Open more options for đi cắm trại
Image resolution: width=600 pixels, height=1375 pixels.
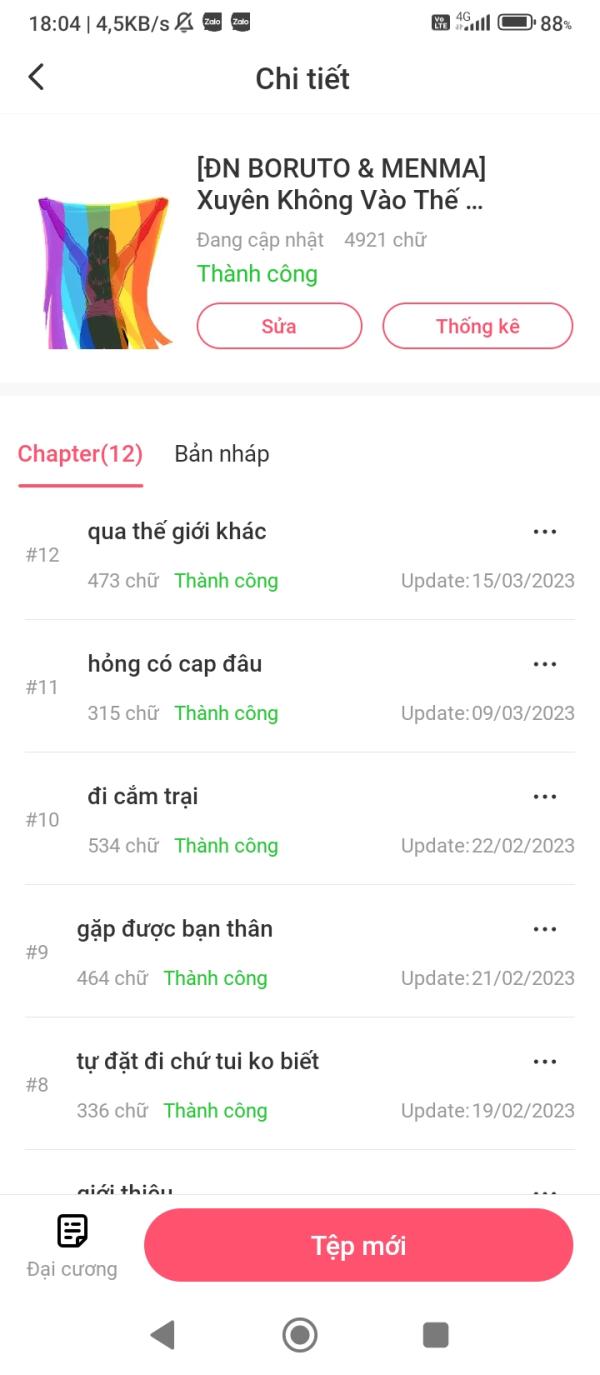[545, 797]
